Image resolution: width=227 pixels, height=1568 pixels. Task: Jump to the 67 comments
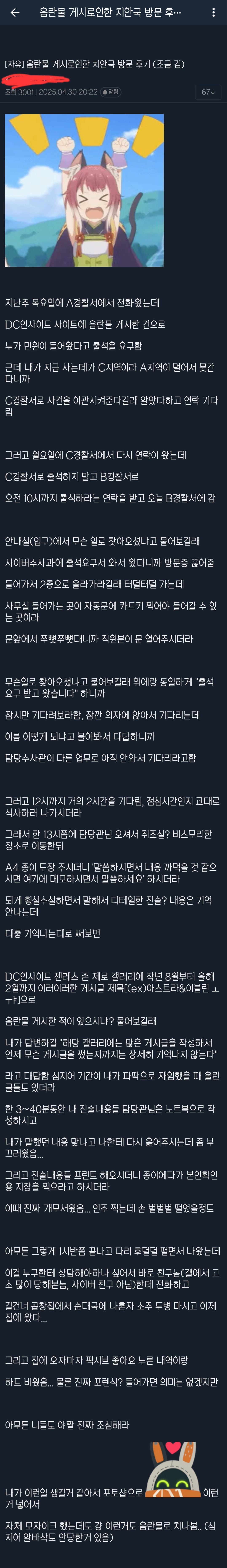(x=208, y=92)
